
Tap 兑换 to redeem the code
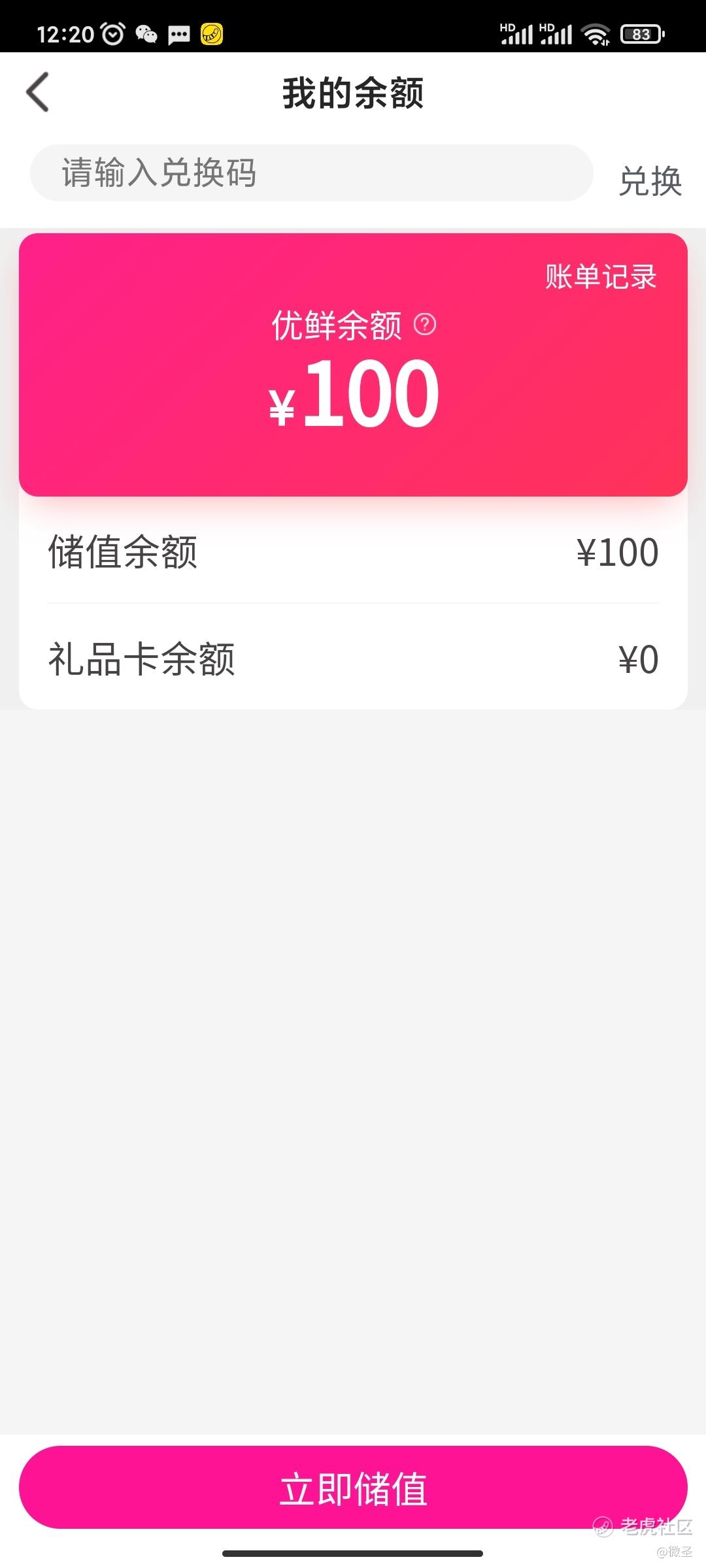click(650, 181)
